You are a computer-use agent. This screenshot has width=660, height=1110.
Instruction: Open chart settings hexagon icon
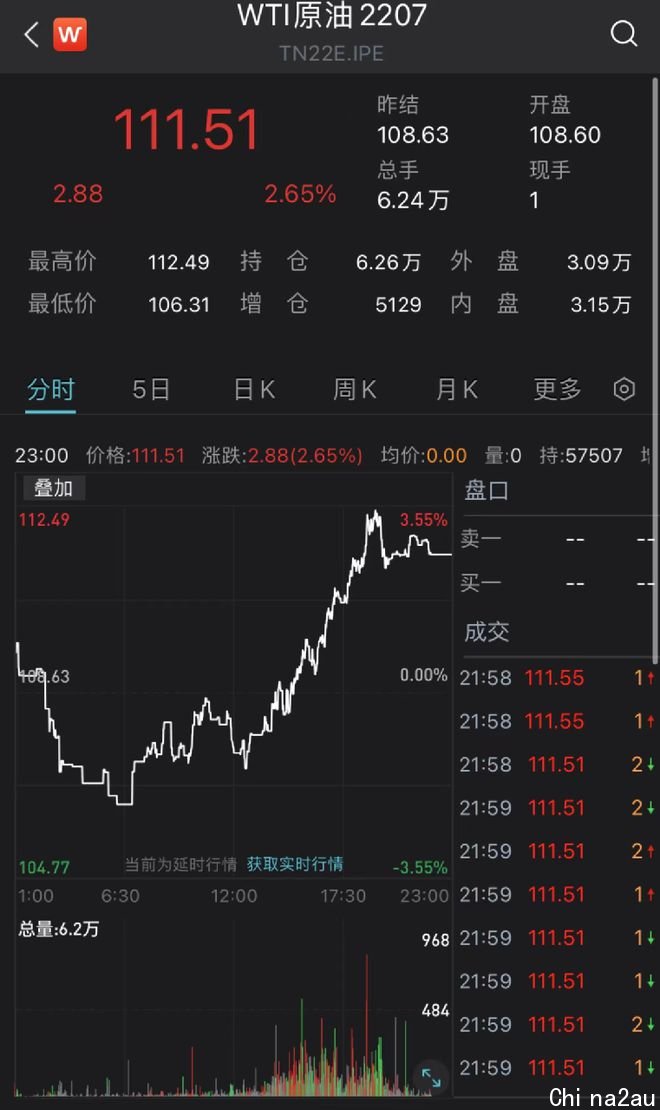624,389
